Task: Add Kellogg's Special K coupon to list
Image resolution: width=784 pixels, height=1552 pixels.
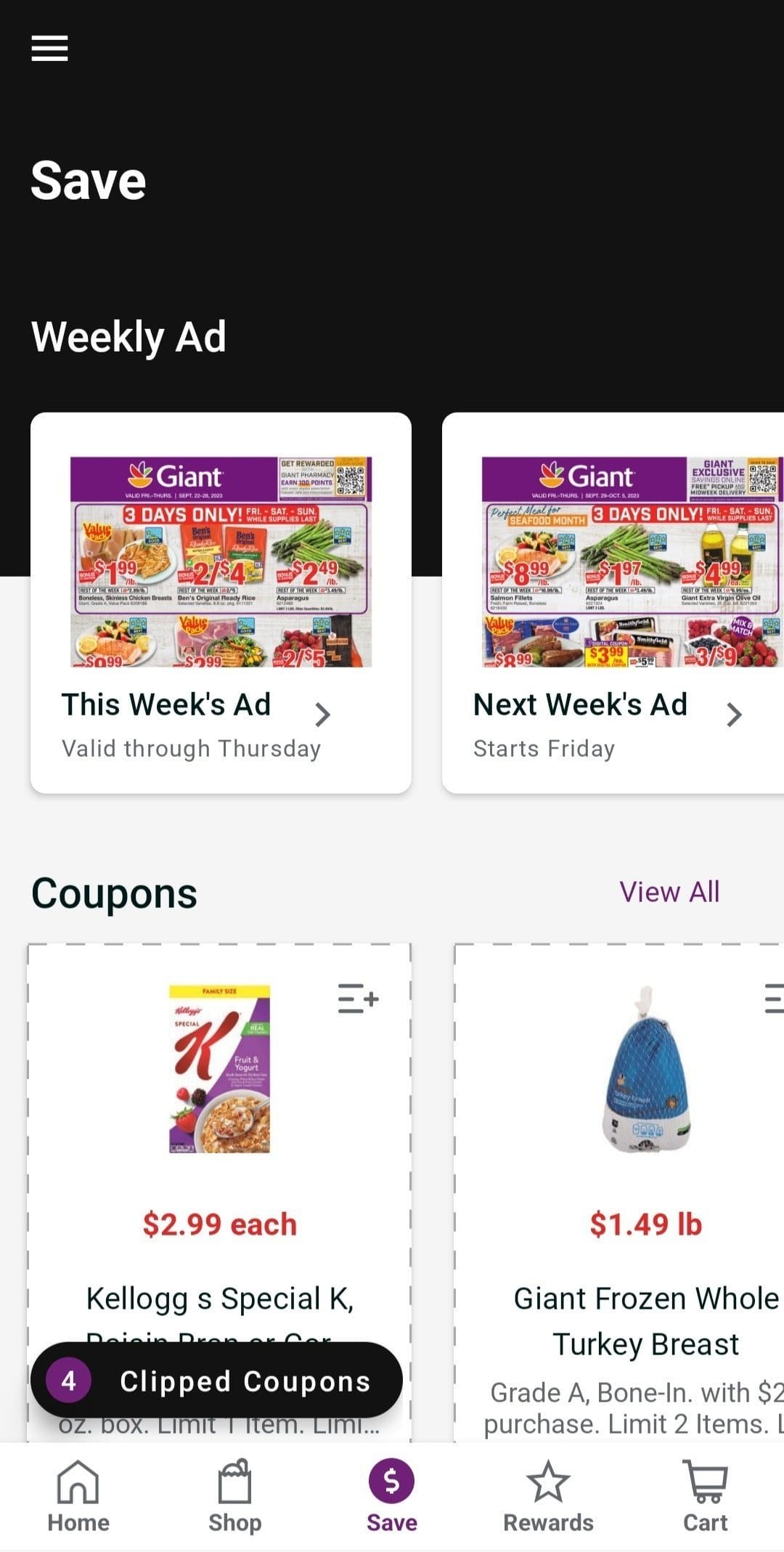Action: point(358,999)
